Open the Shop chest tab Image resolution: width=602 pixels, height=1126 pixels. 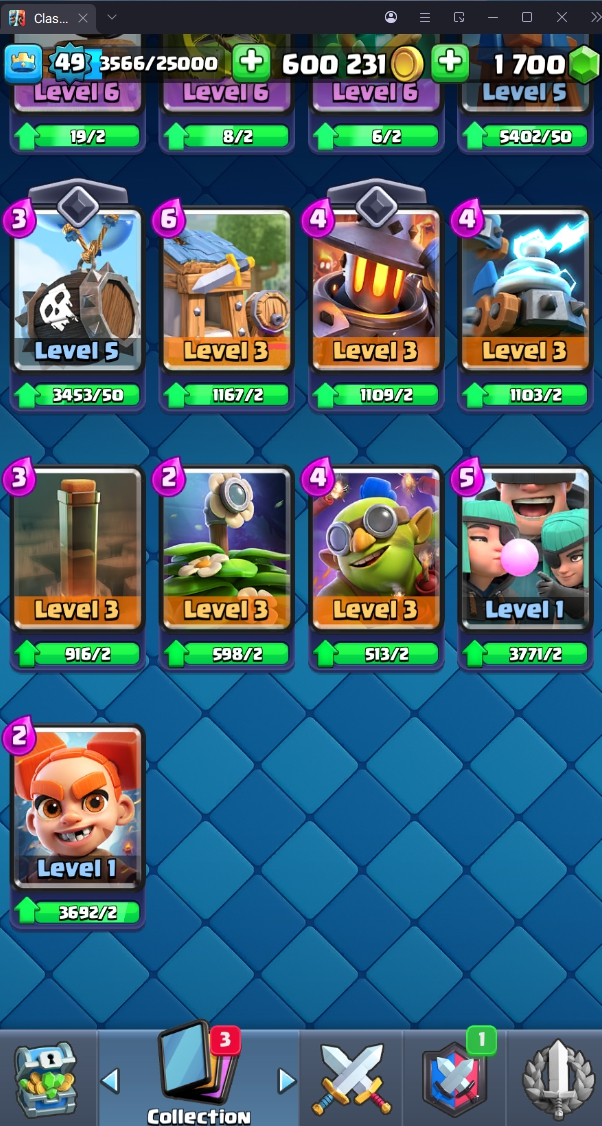pos(46,1078)
